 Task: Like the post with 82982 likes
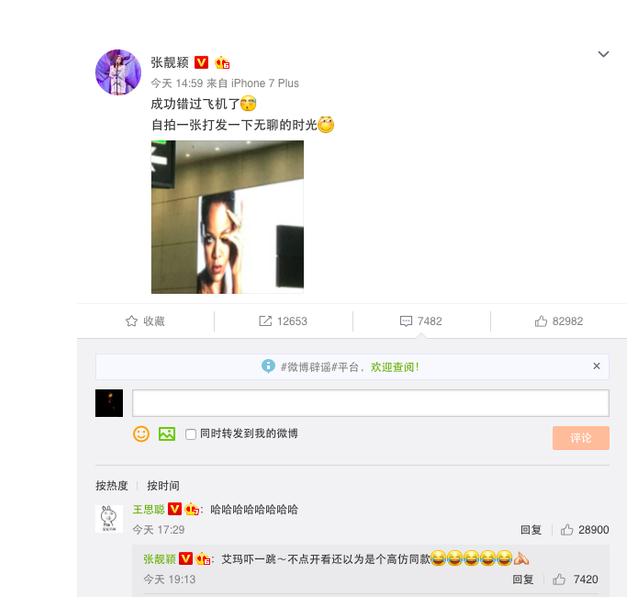(x=559, y=321)
